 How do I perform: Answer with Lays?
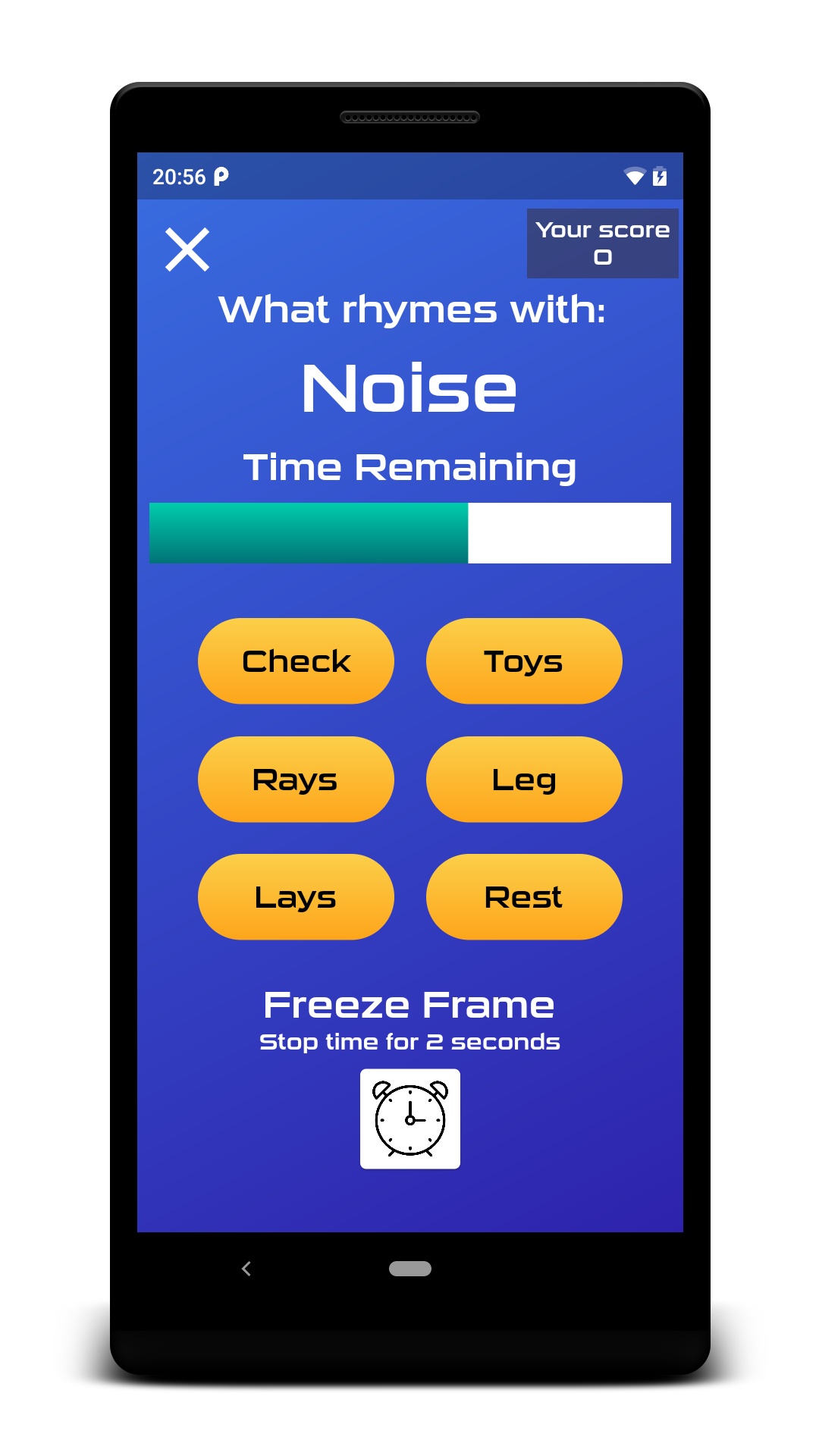coord(296,897)
